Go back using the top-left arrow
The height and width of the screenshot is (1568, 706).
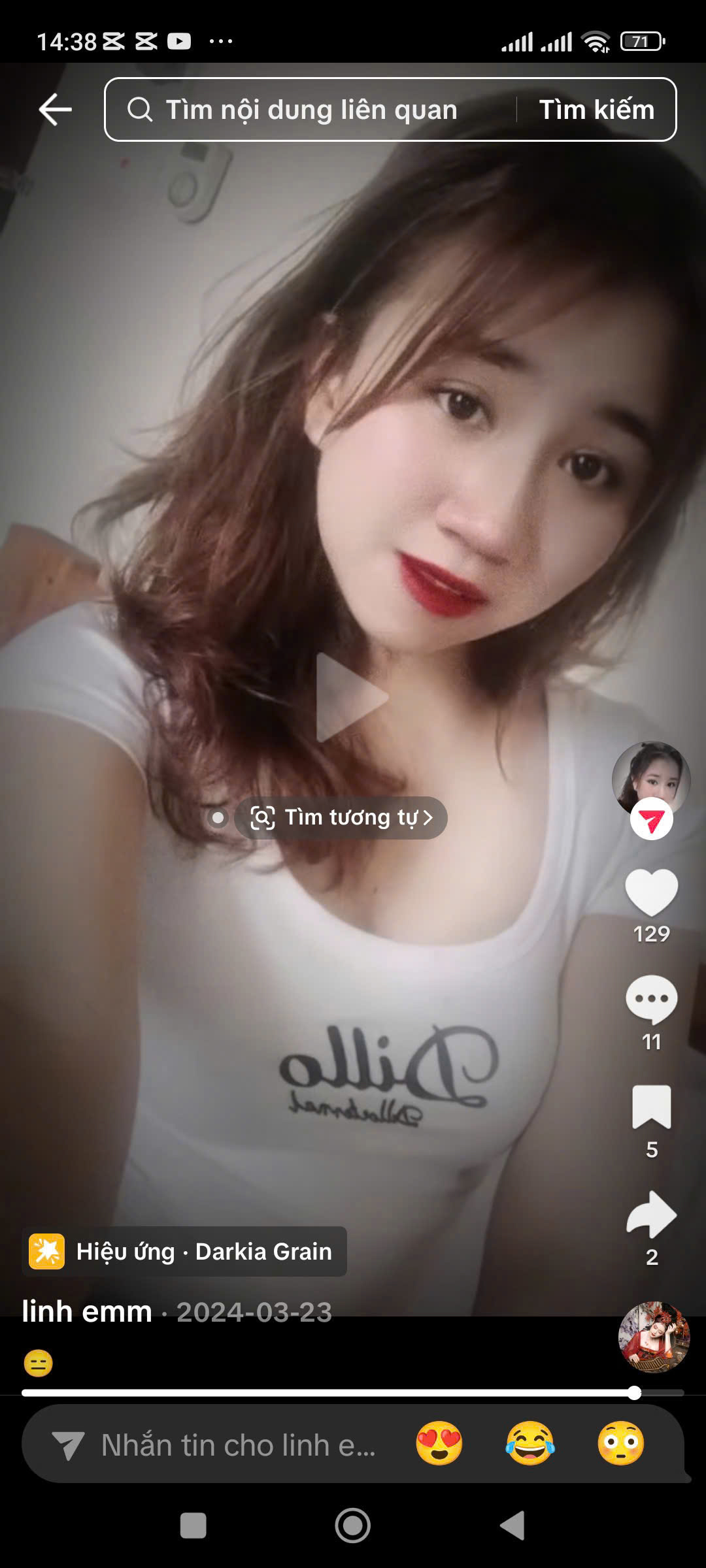click(56, 109)
